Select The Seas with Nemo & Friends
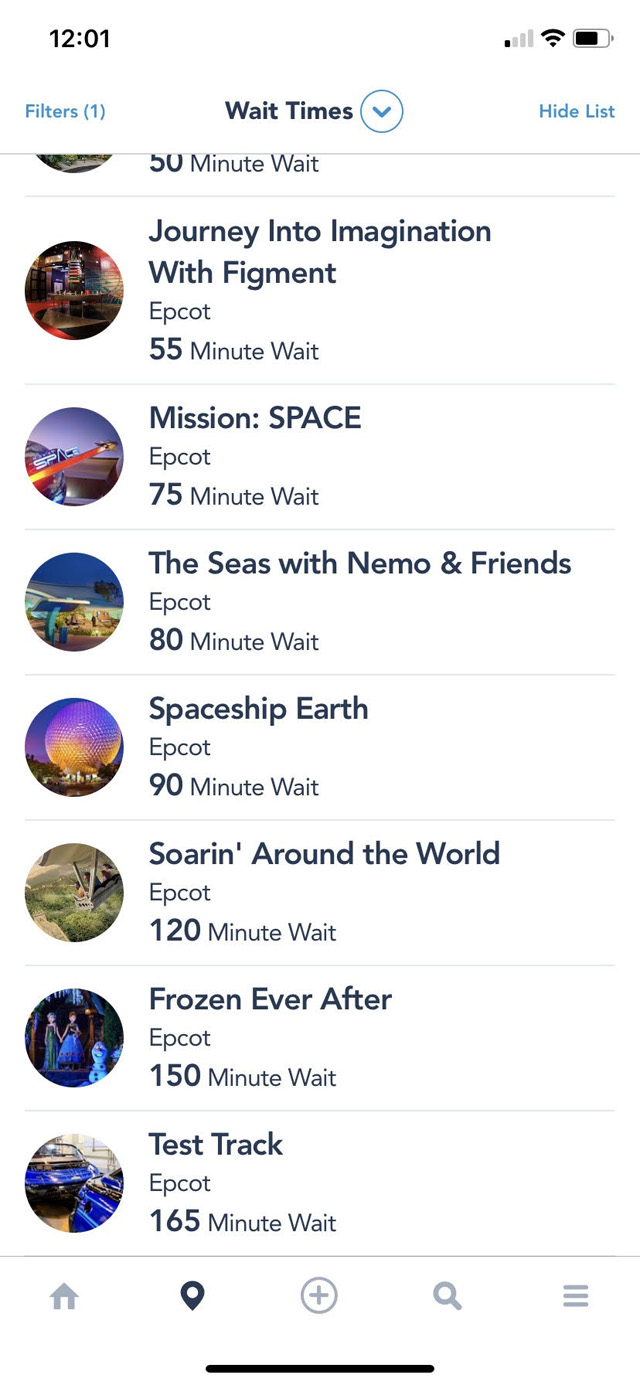The height and width of the screenshot is (1385, 640). coord(320,602)
